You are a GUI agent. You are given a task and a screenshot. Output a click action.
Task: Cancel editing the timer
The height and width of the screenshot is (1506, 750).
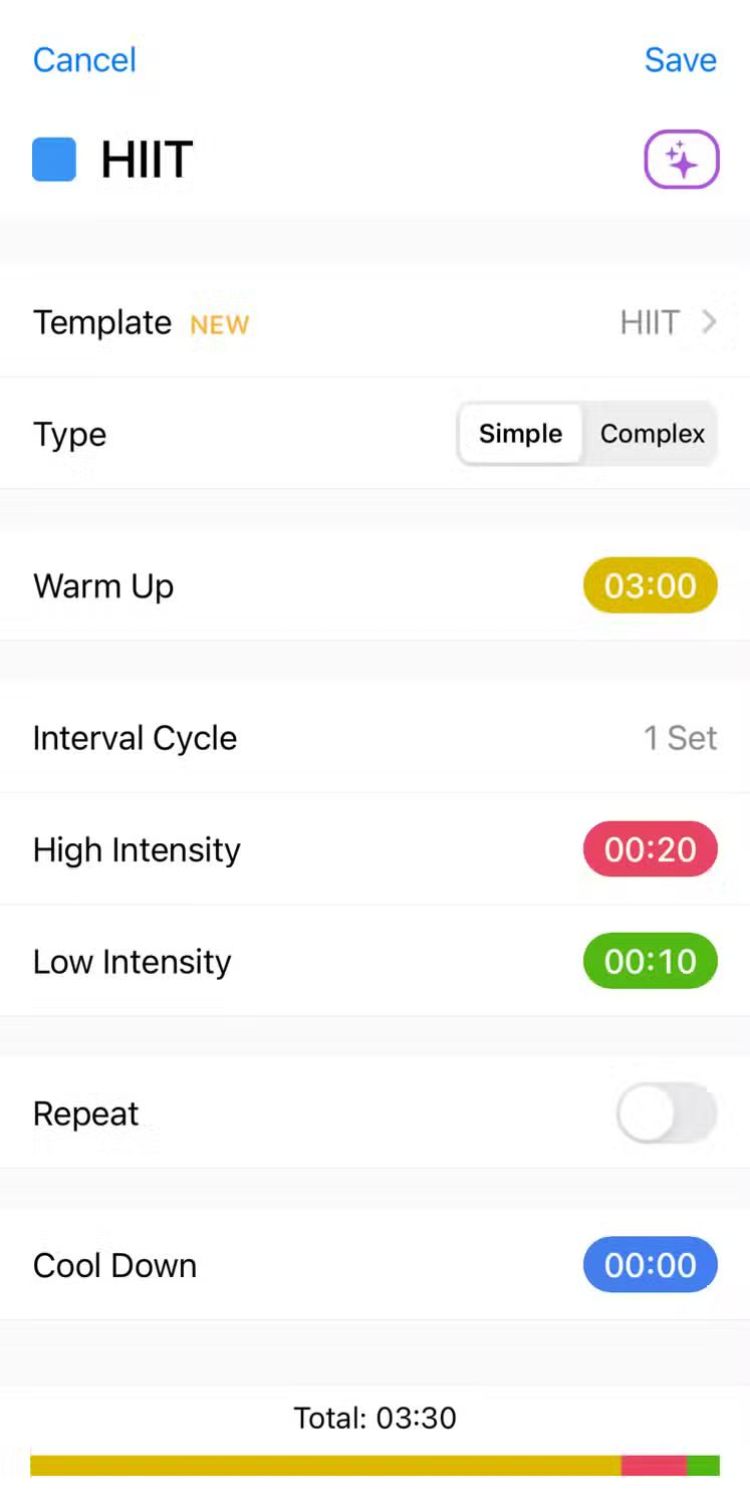[84, 60]
